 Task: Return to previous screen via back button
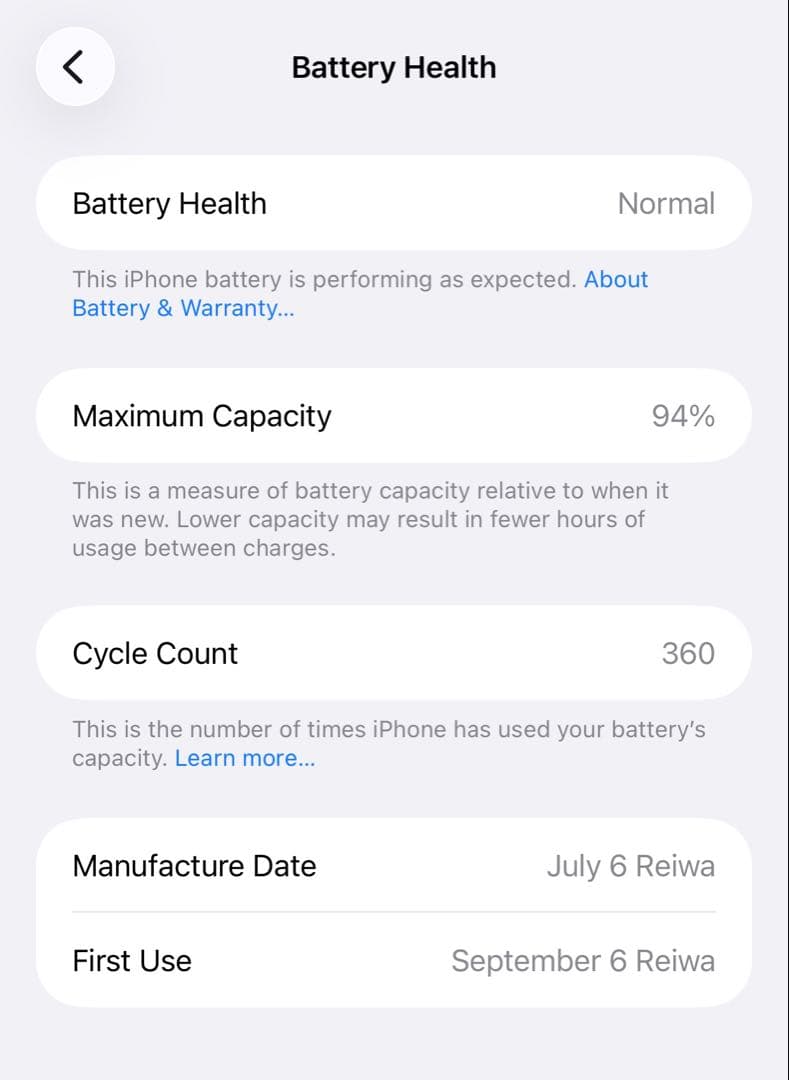tap(75, 66)
